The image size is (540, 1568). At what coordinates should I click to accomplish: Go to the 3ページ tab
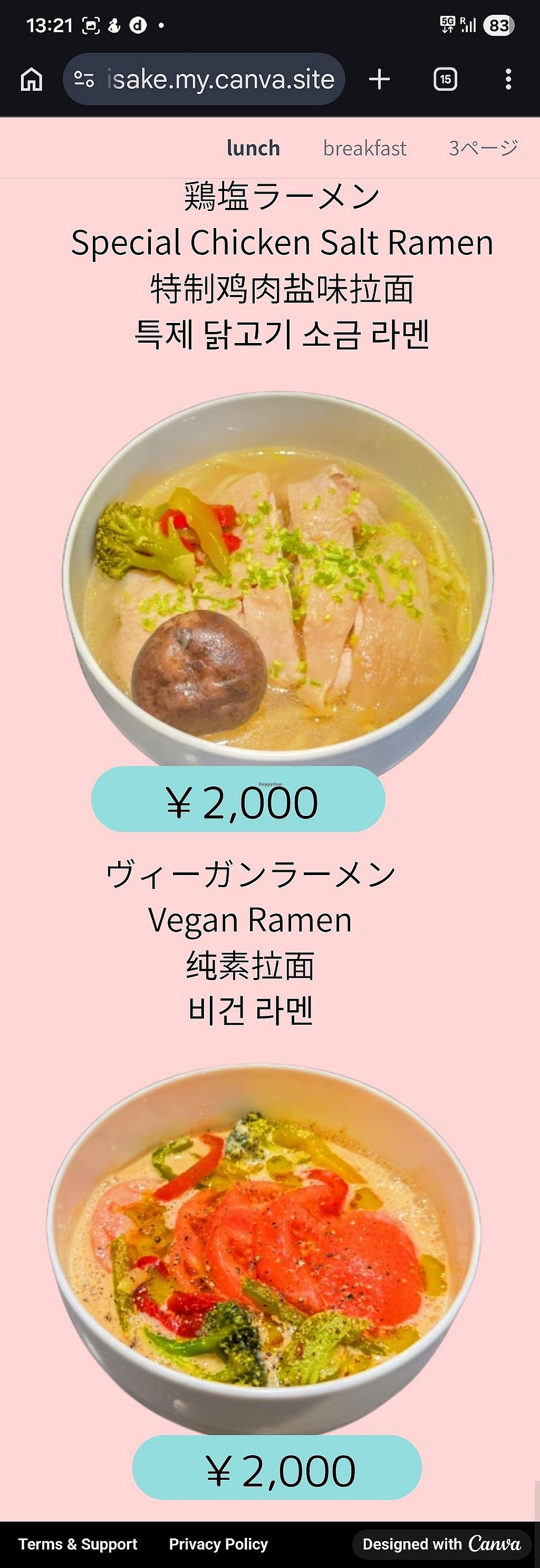pos(483,148)
